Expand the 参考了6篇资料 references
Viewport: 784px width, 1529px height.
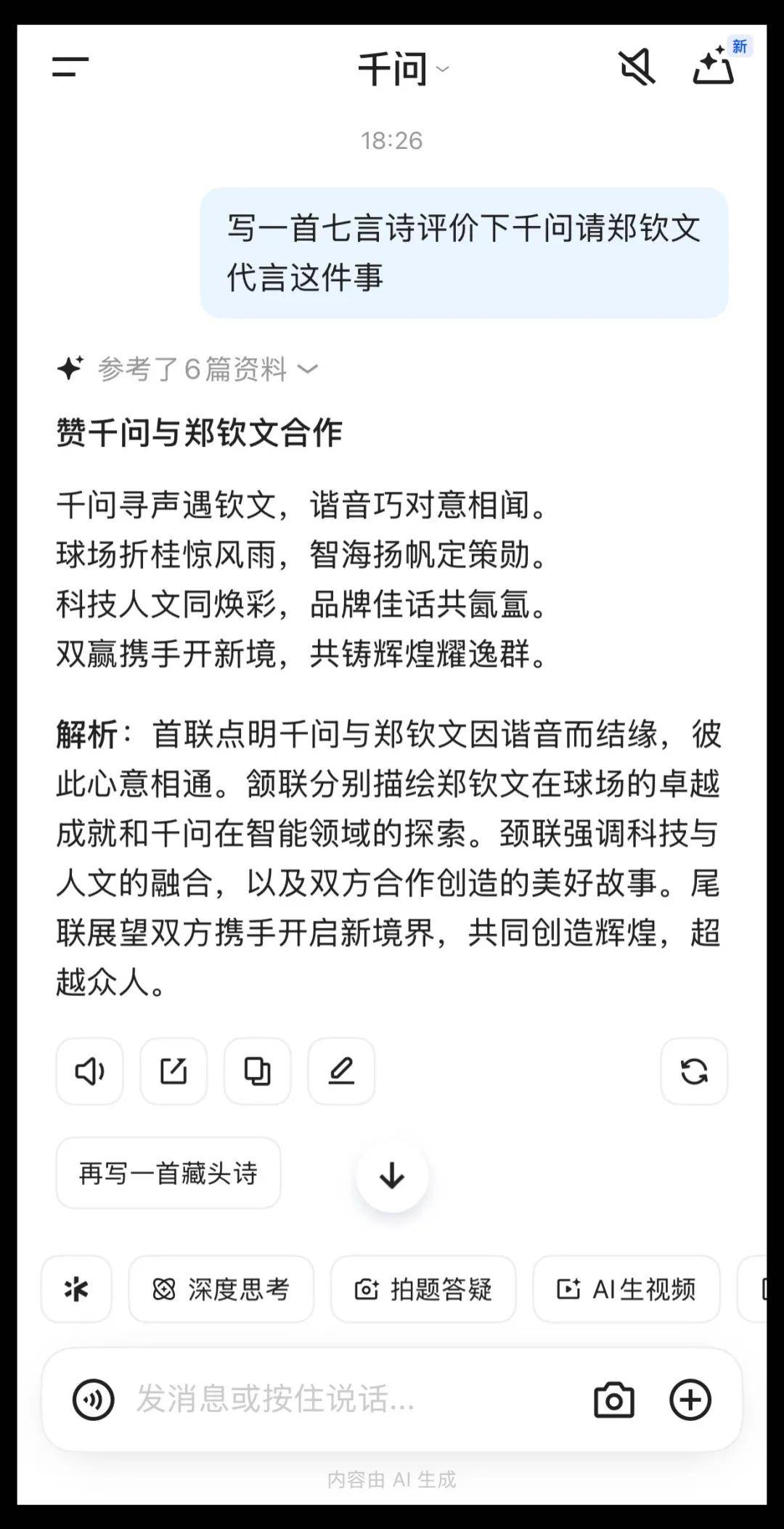[208, 369]
